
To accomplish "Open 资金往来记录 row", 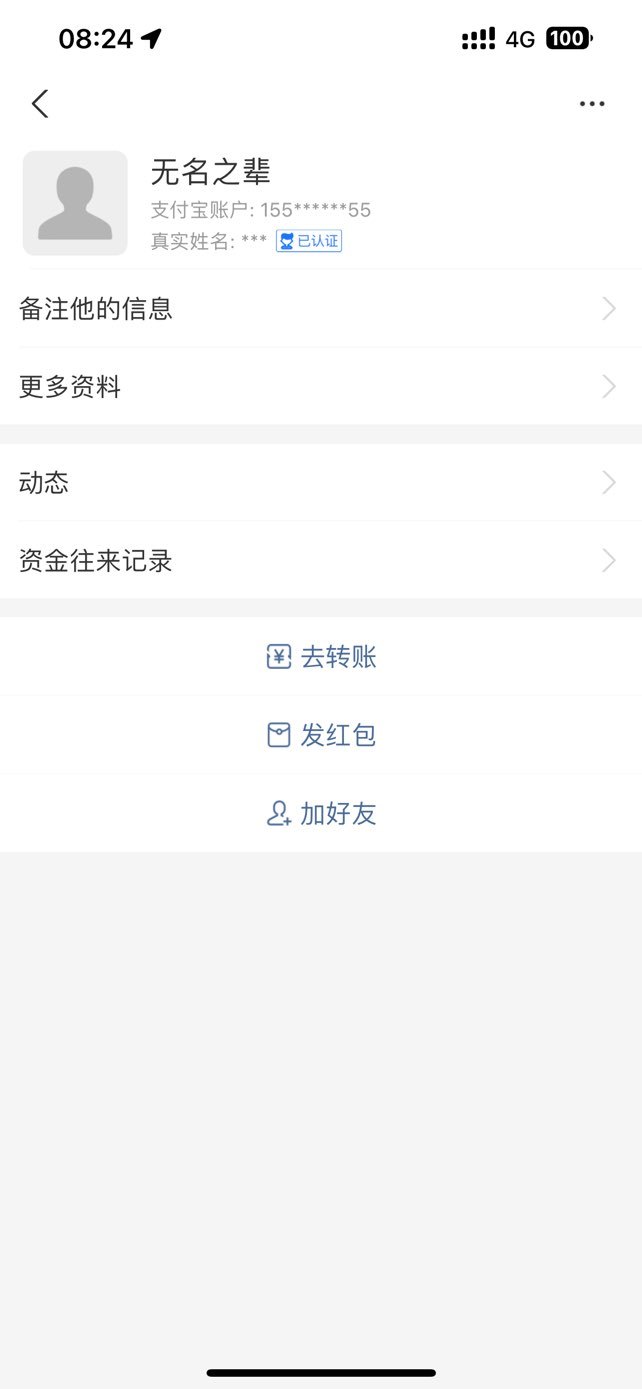I will pyautogui.click(x=321, y=561).
